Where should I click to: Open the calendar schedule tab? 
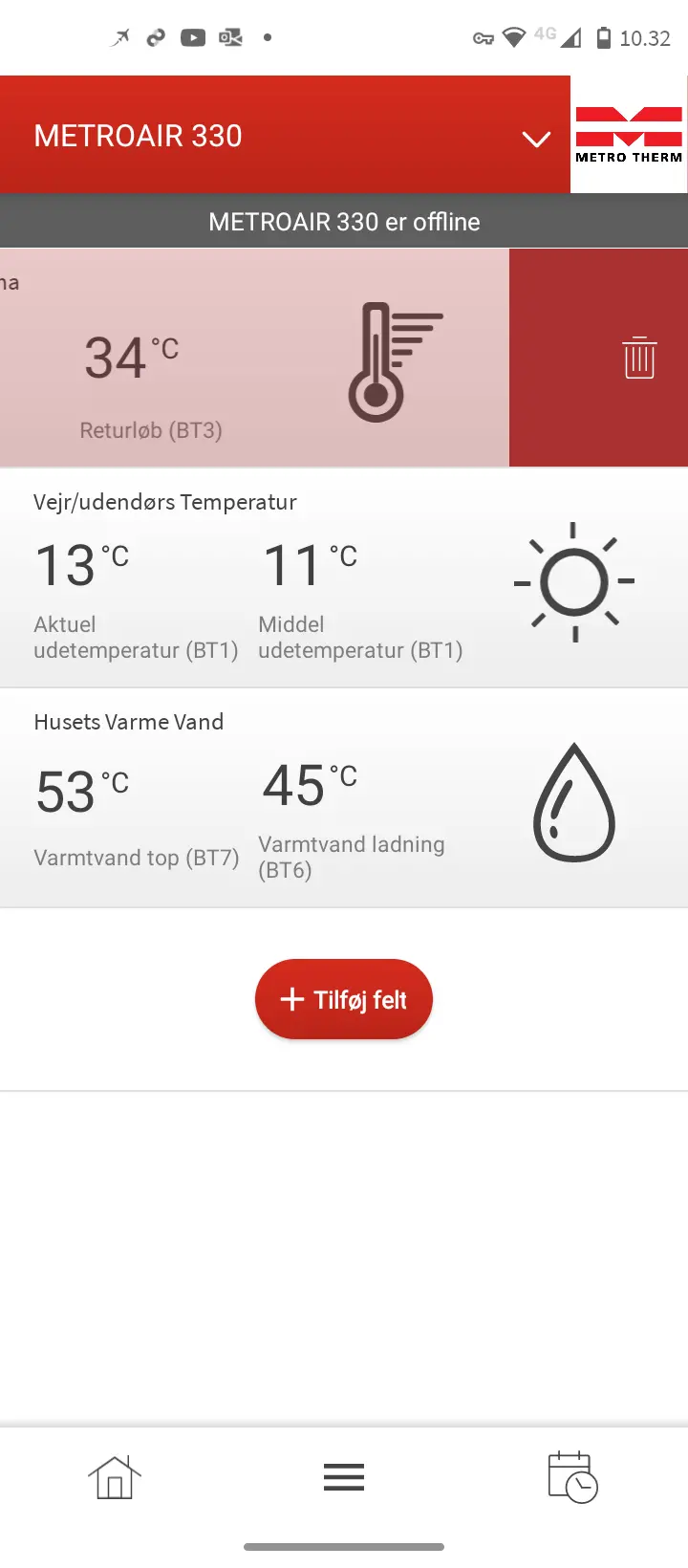pyautogui.click(x=572, y=1477)
